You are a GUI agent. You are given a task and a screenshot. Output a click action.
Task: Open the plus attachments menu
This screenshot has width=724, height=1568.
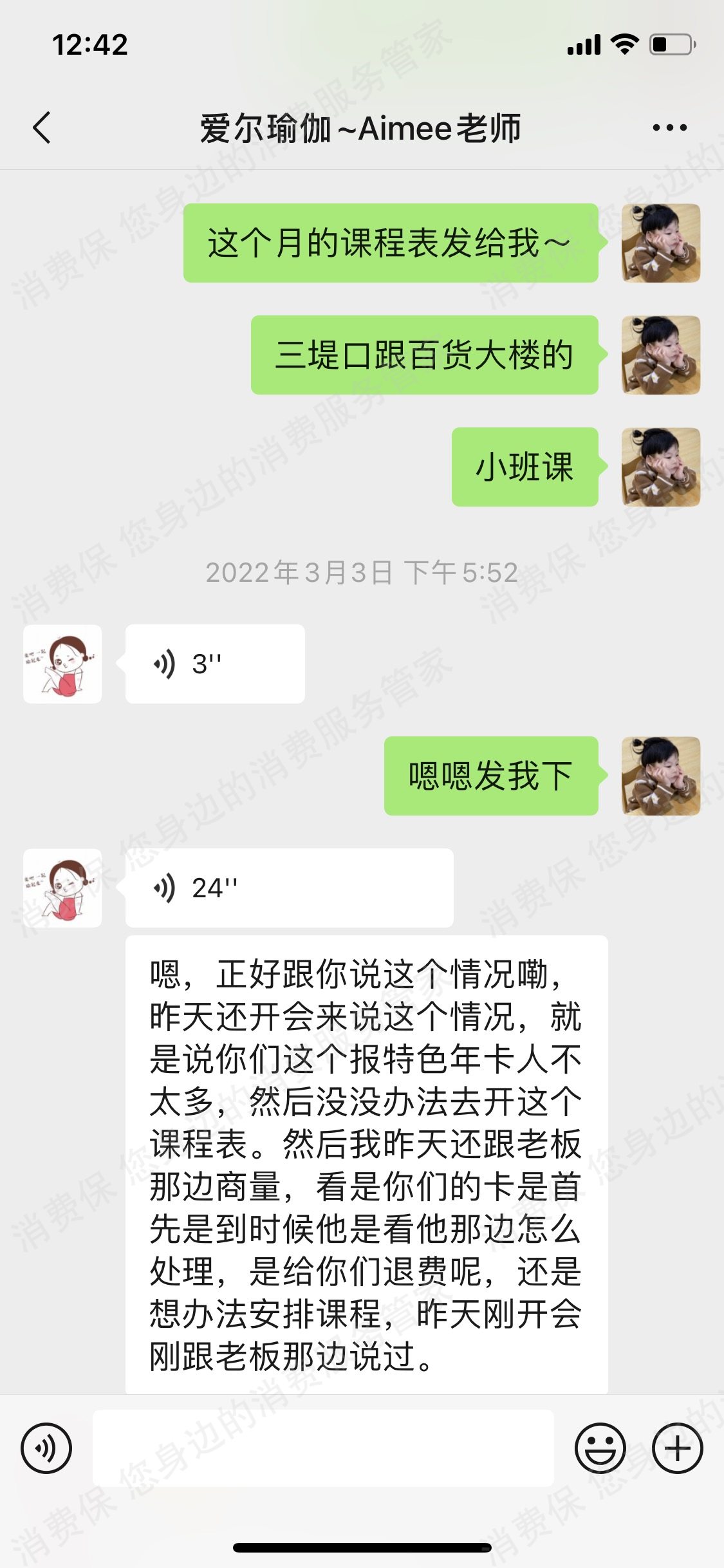coord(677,1448)
